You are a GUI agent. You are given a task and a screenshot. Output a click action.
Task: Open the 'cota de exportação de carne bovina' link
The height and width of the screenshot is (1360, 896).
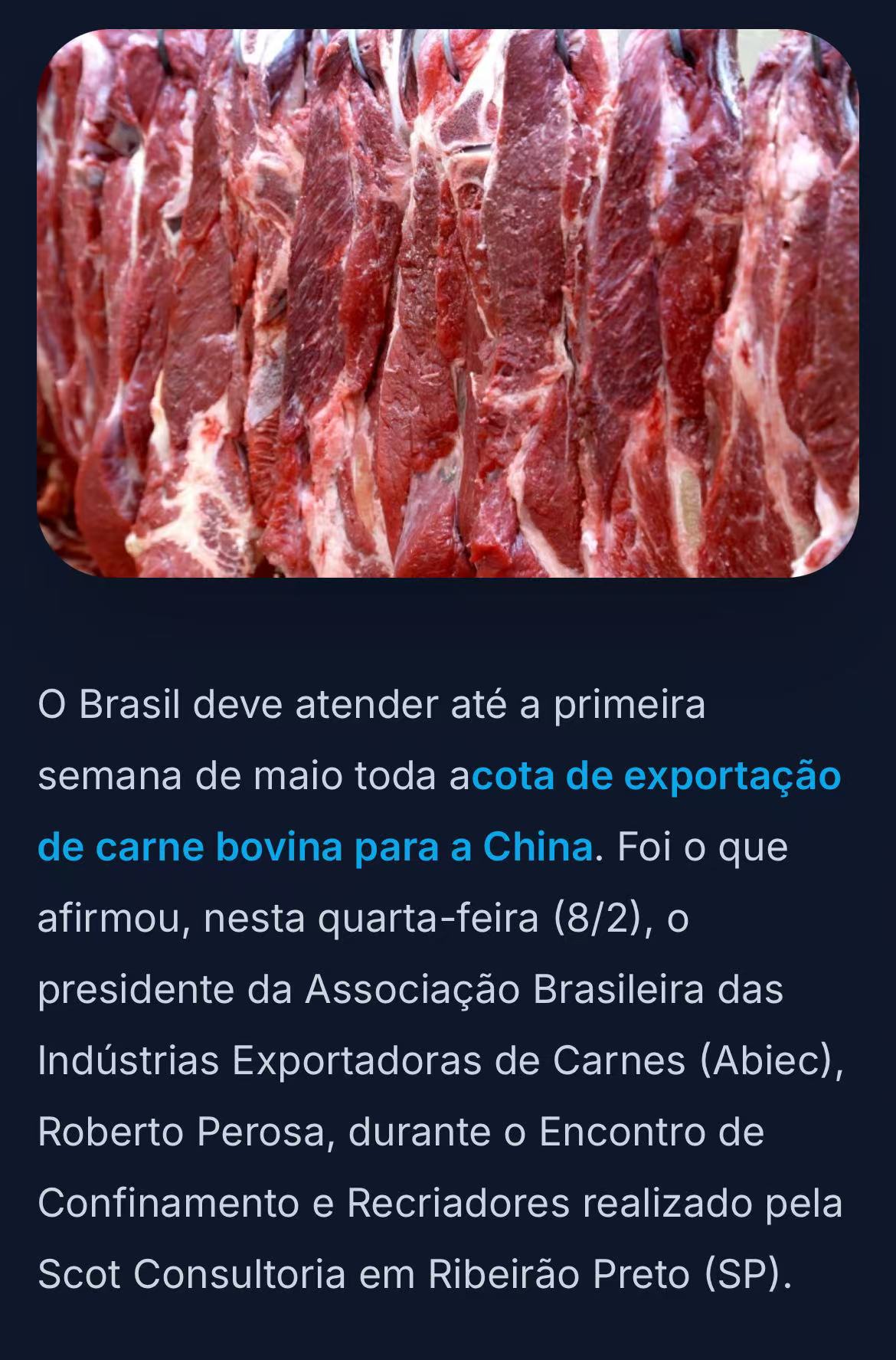click(656, 776)
